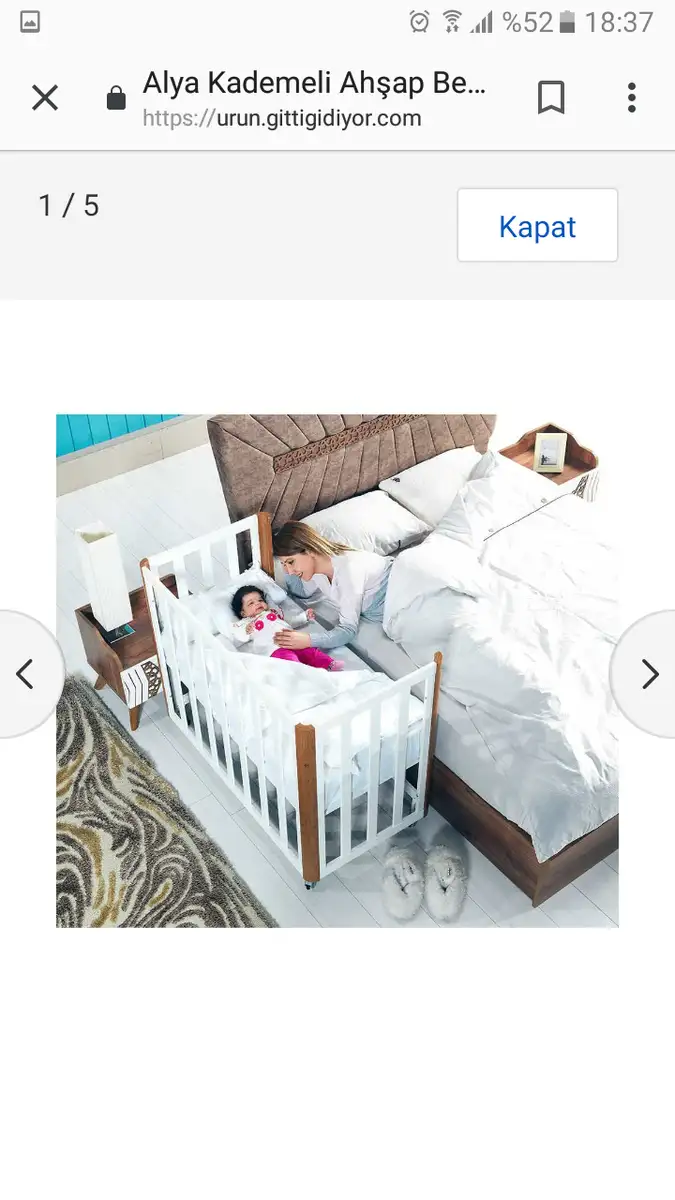Show the next product image
The image size is (675, 1200).
click(647, 674)
